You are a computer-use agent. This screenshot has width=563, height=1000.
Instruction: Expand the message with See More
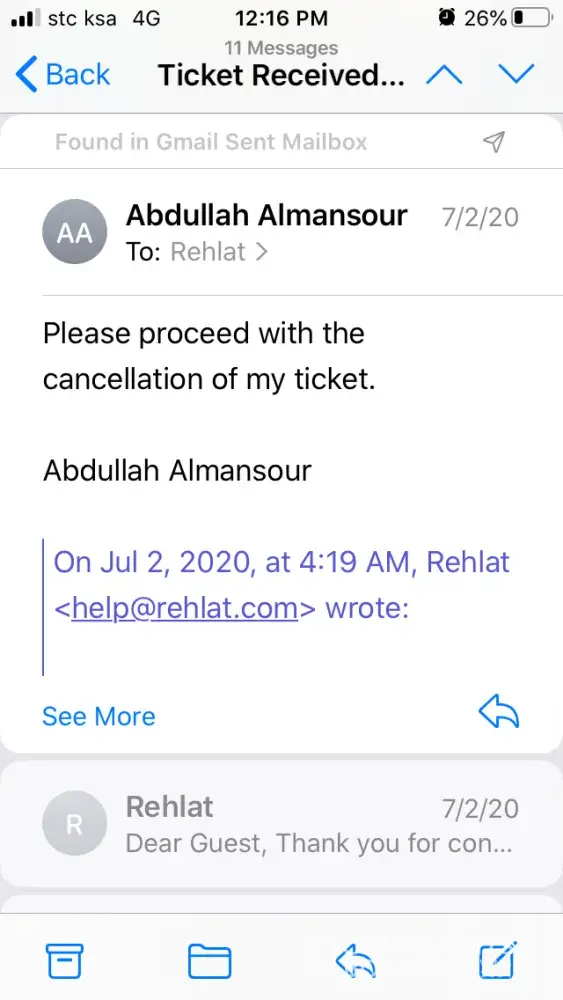point(99,716)
